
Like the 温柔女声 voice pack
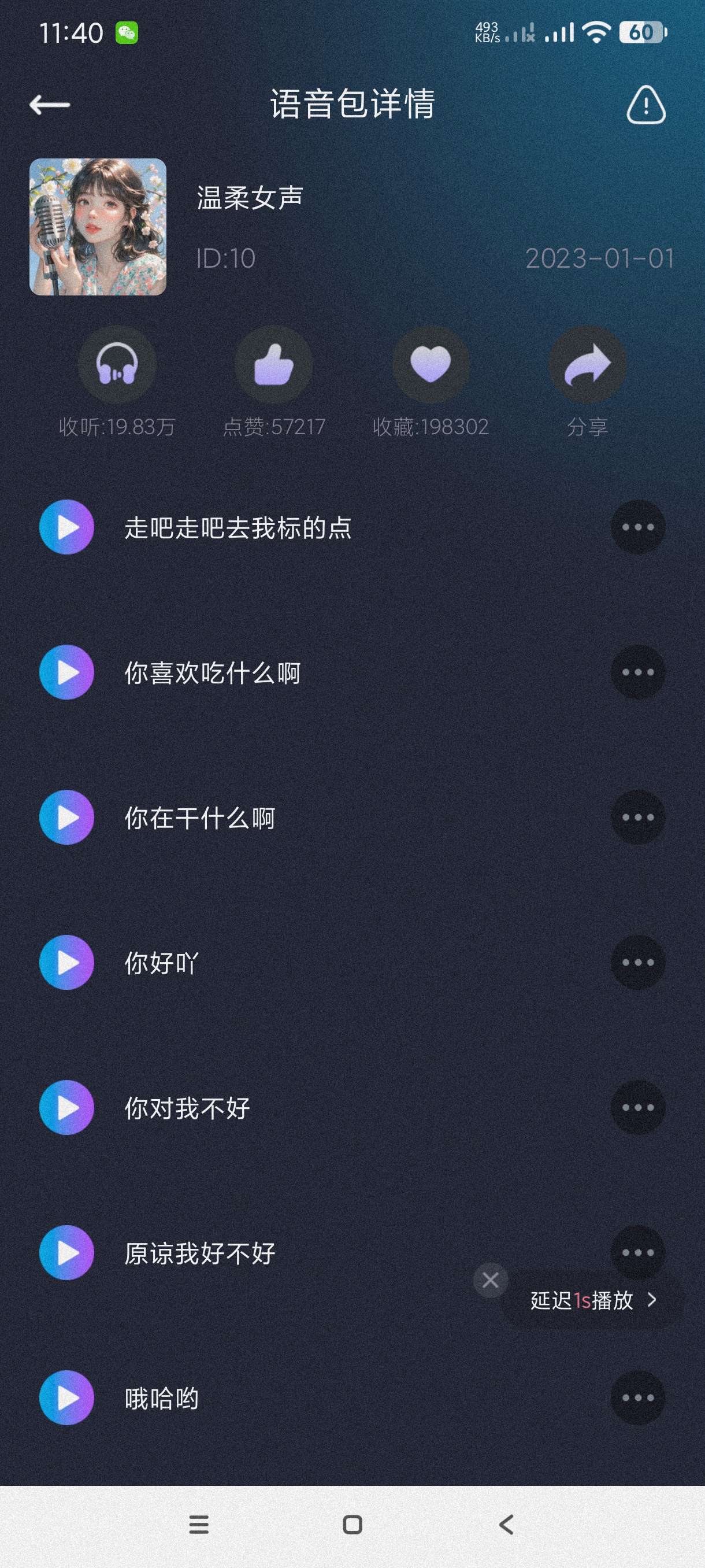(x=274, y=365)
